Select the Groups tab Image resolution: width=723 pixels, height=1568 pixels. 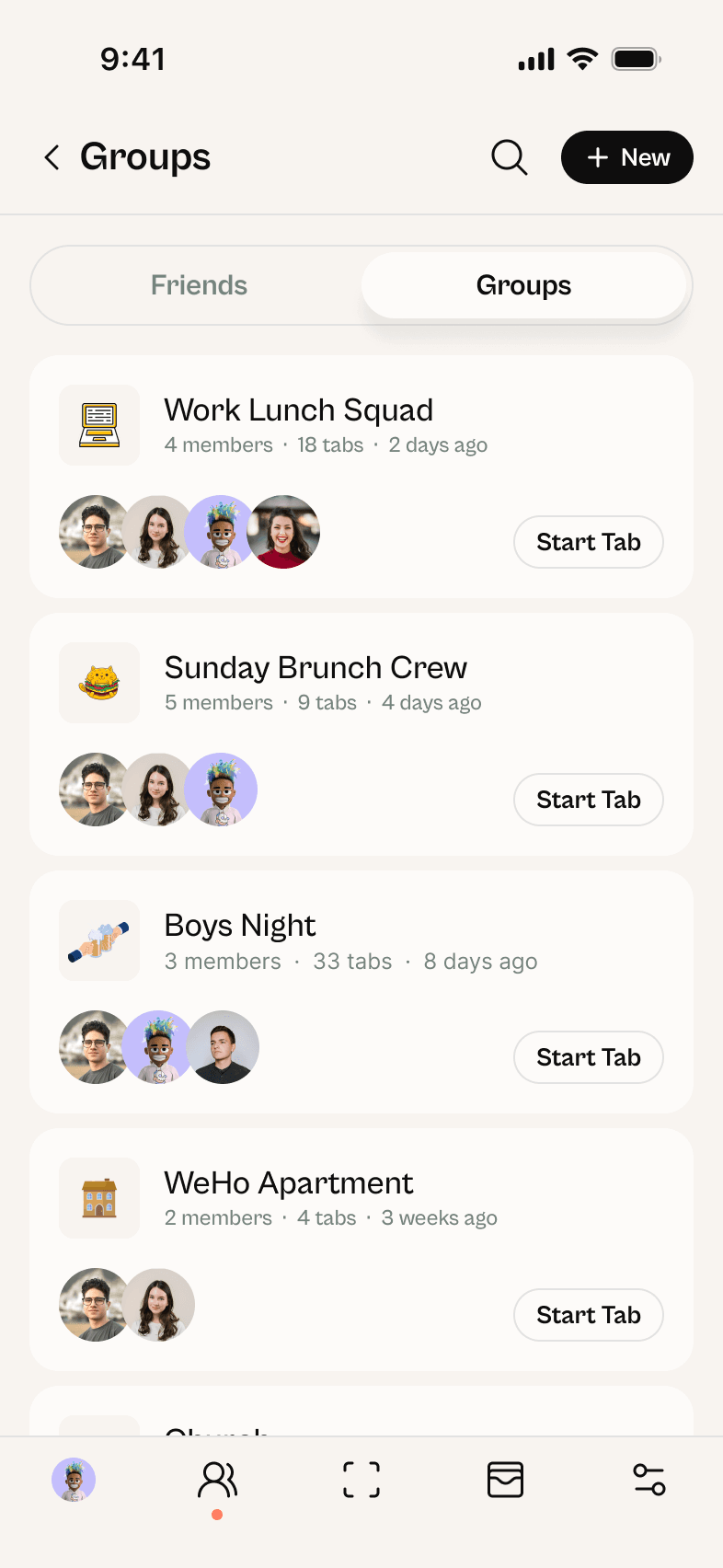pyautogui.click(x=523, y=284)
